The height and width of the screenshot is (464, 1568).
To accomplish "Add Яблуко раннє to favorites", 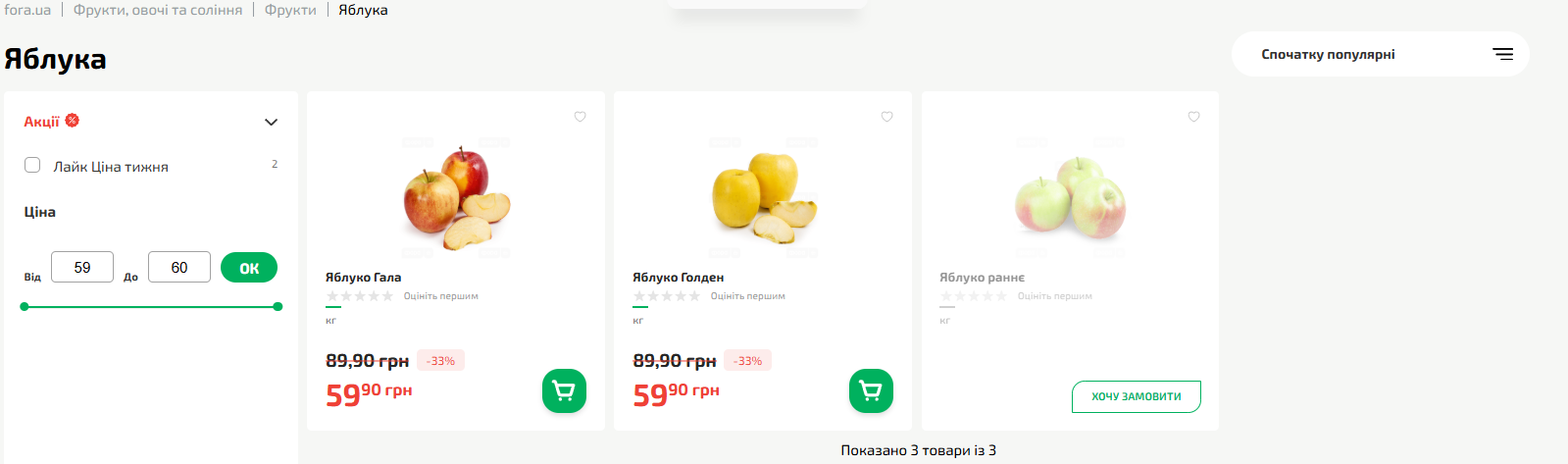I will tap(1193, 117).
